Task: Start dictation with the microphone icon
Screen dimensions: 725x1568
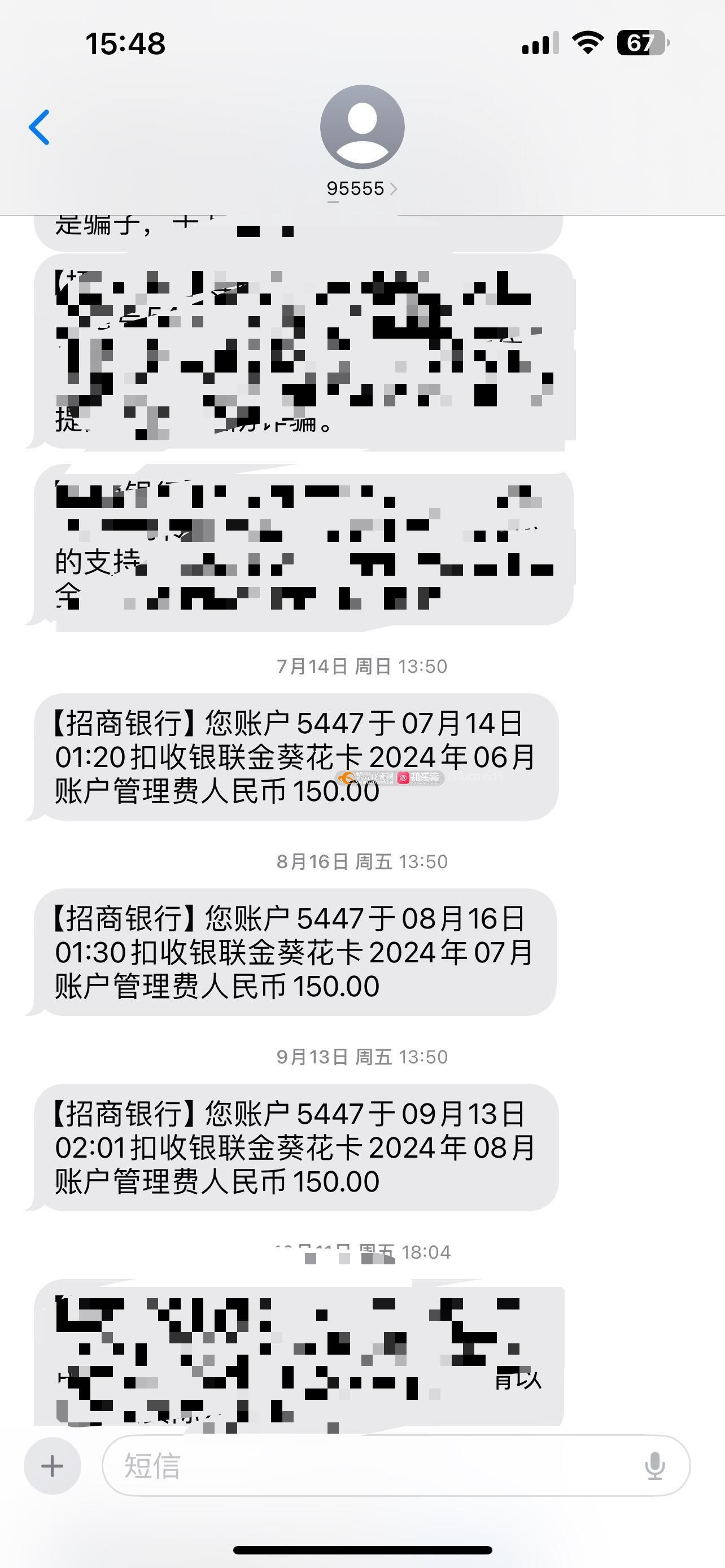Action: click(x=655, y=1465)
